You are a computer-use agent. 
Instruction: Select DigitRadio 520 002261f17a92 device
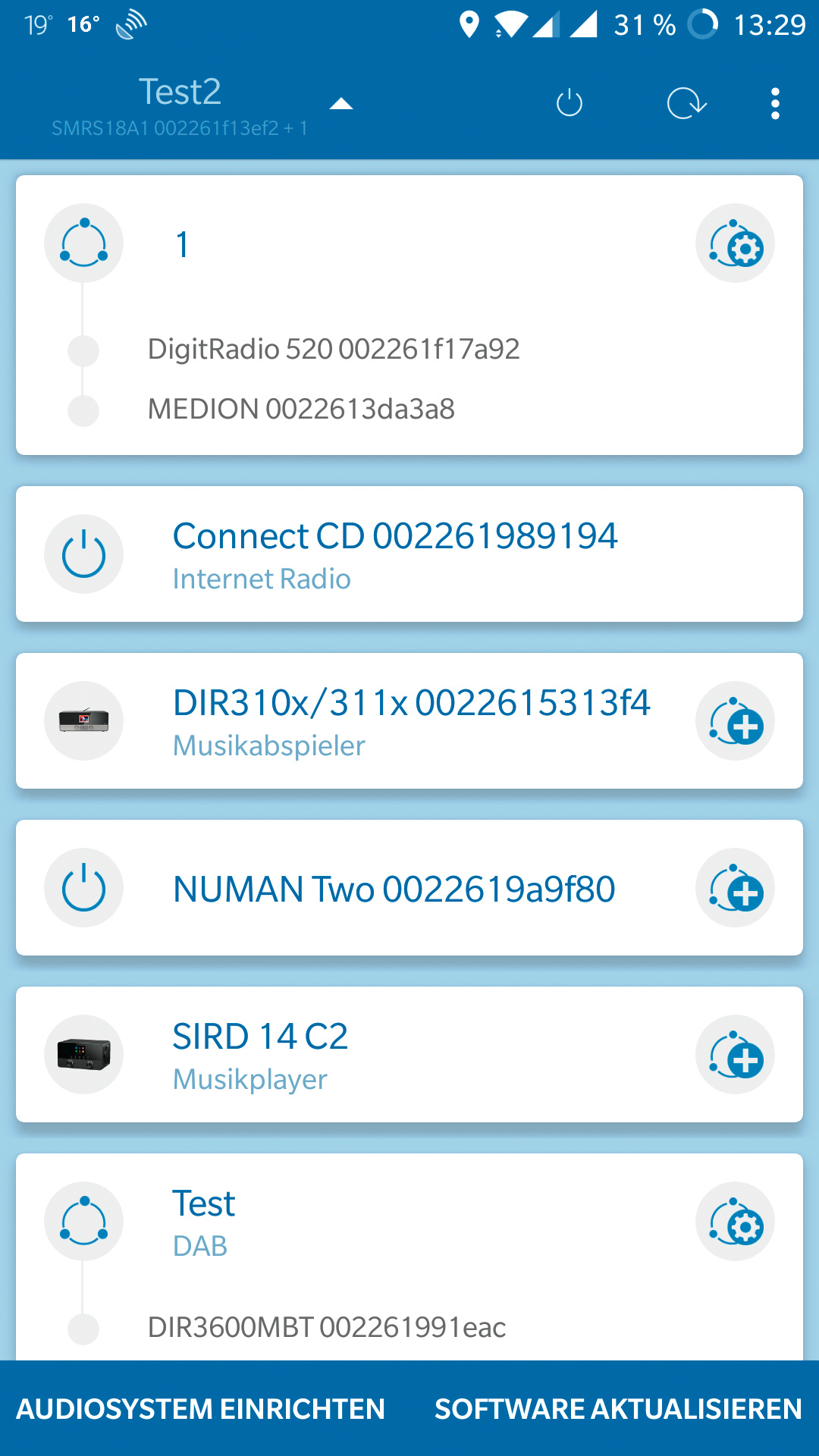(x=334, y=350)
